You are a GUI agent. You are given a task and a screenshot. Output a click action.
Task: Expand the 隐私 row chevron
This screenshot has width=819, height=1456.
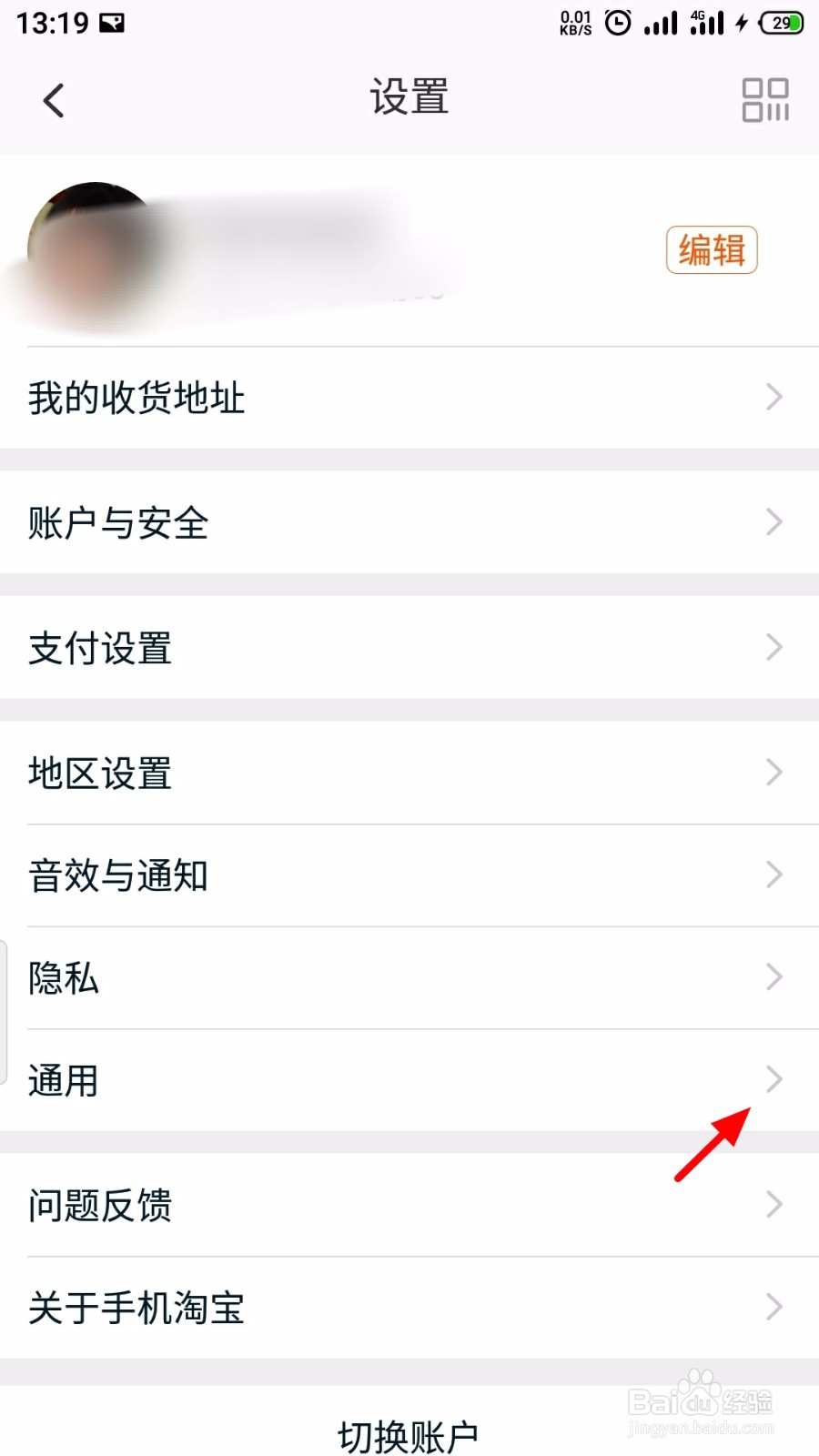pyautogui.click(x=774, y=977)
